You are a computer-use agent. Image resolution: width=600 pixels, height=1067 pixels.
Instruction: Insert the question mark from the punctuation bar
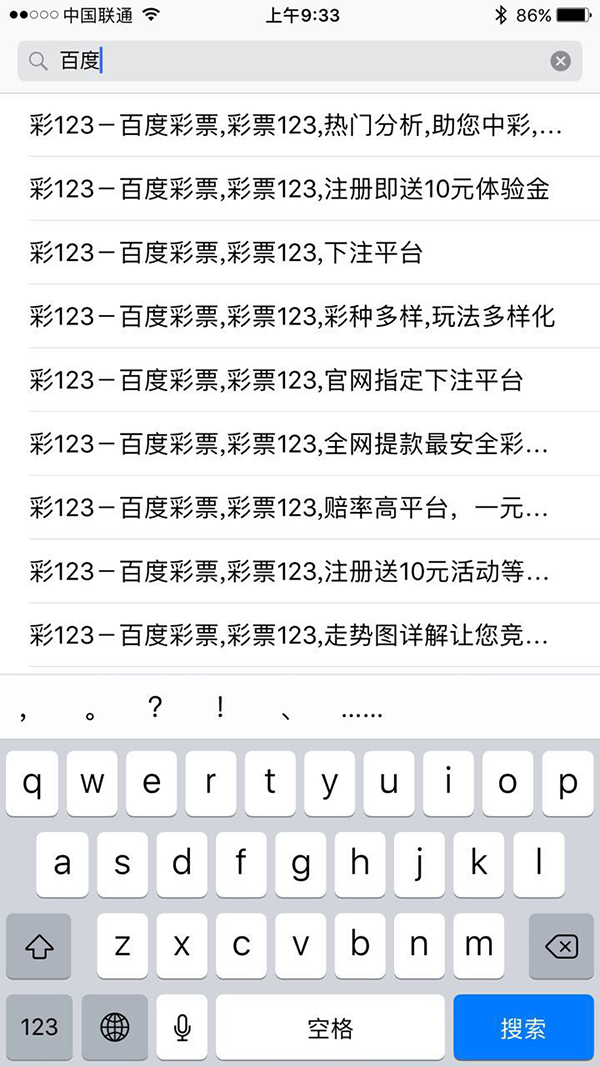click(154, 709)
